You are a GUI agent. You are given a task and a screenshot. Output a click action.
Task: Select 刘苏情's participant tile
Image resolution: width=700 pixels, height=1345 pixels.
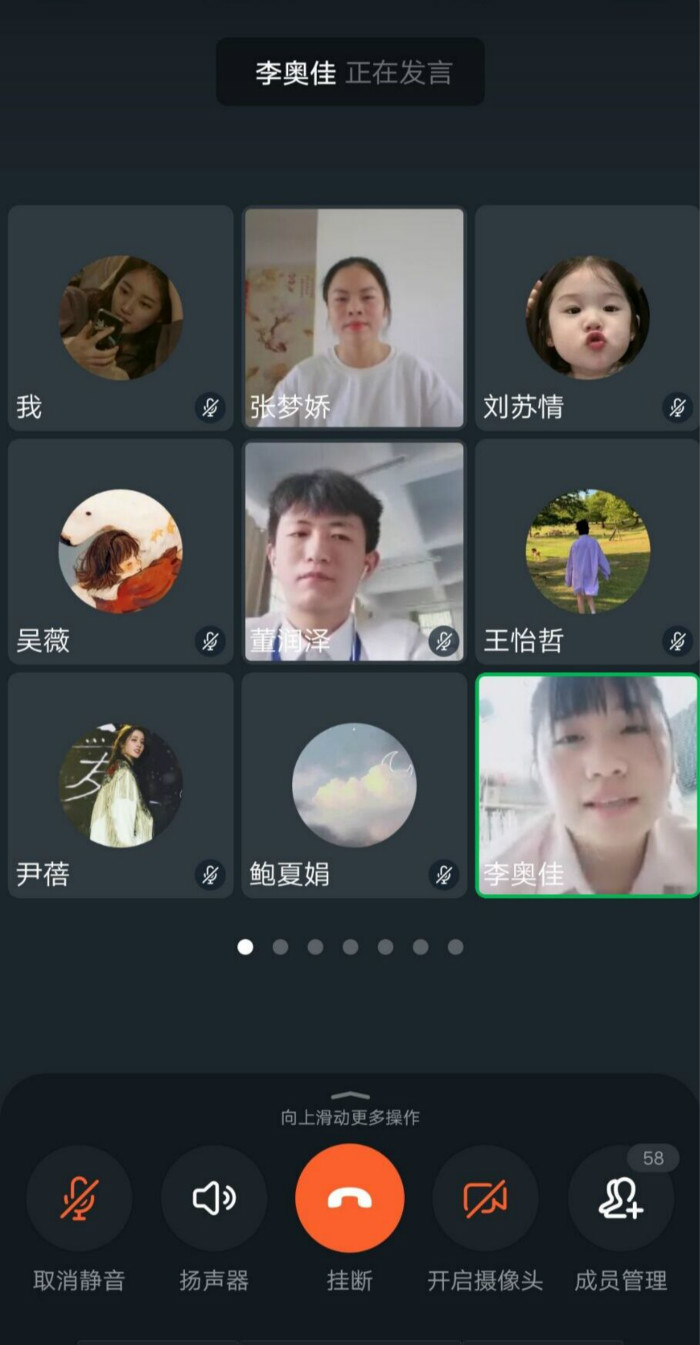pos(587,317)
